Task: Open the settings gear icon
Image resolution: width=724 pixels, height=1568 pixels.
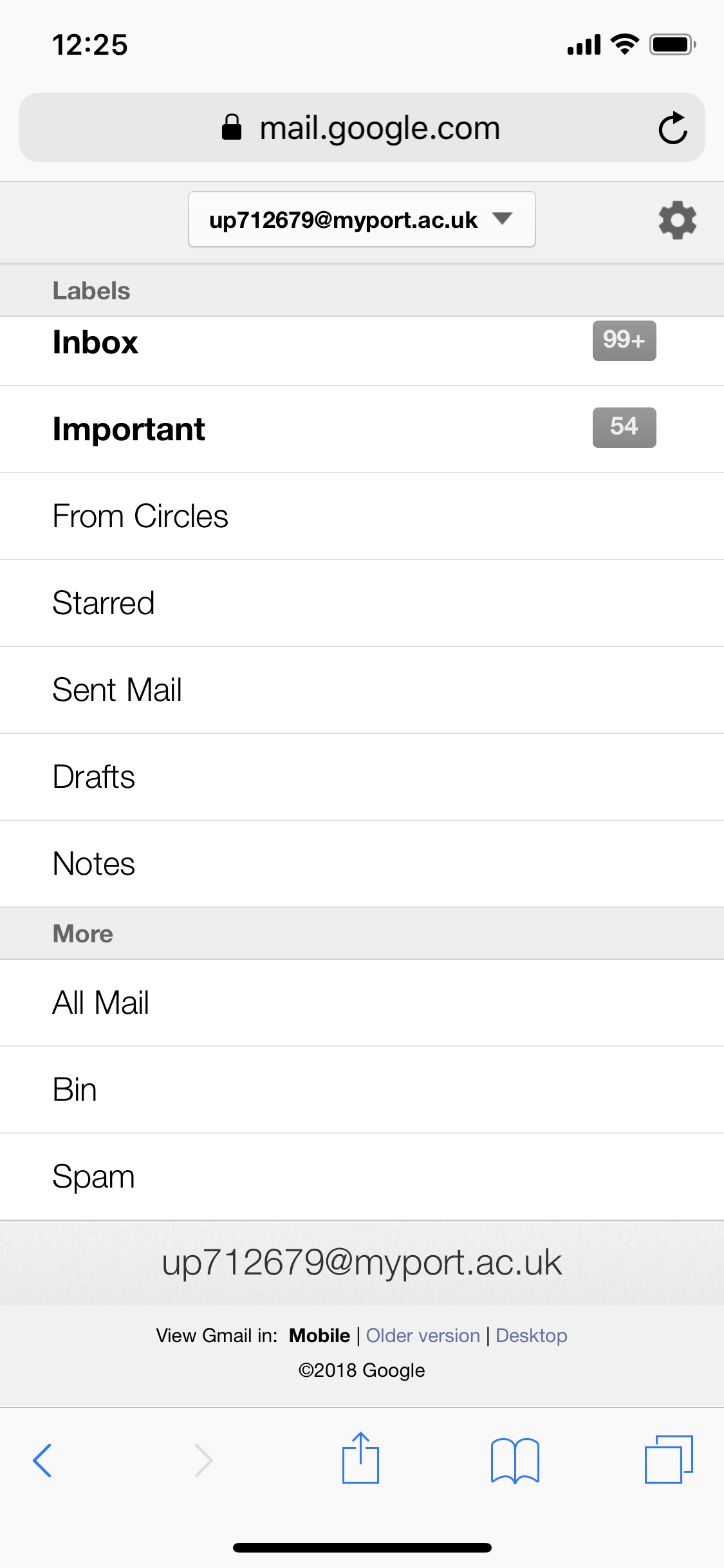Action: pyautogui.click(x=677, y=221)
